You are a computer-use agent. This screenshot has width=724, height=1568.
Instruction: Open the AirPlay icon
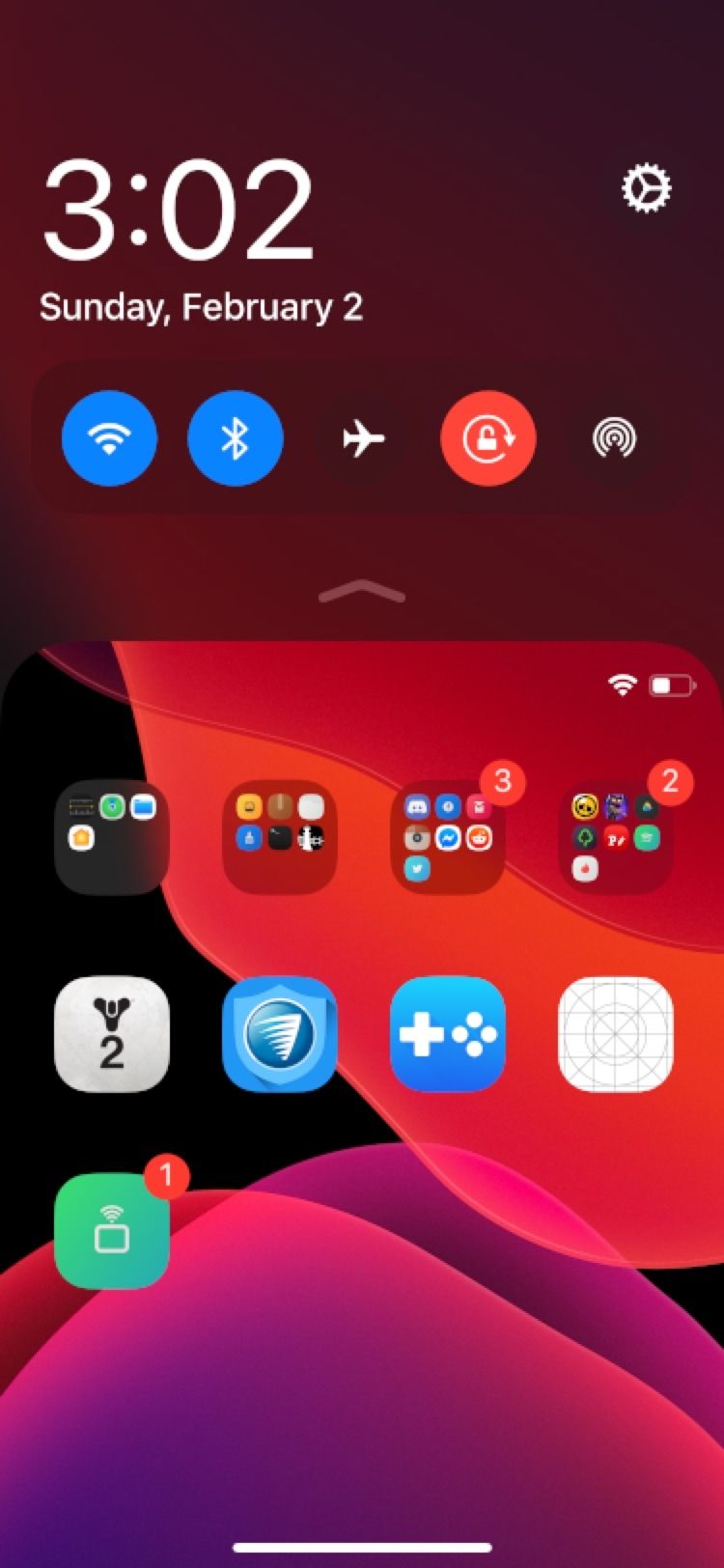point(615,438)
